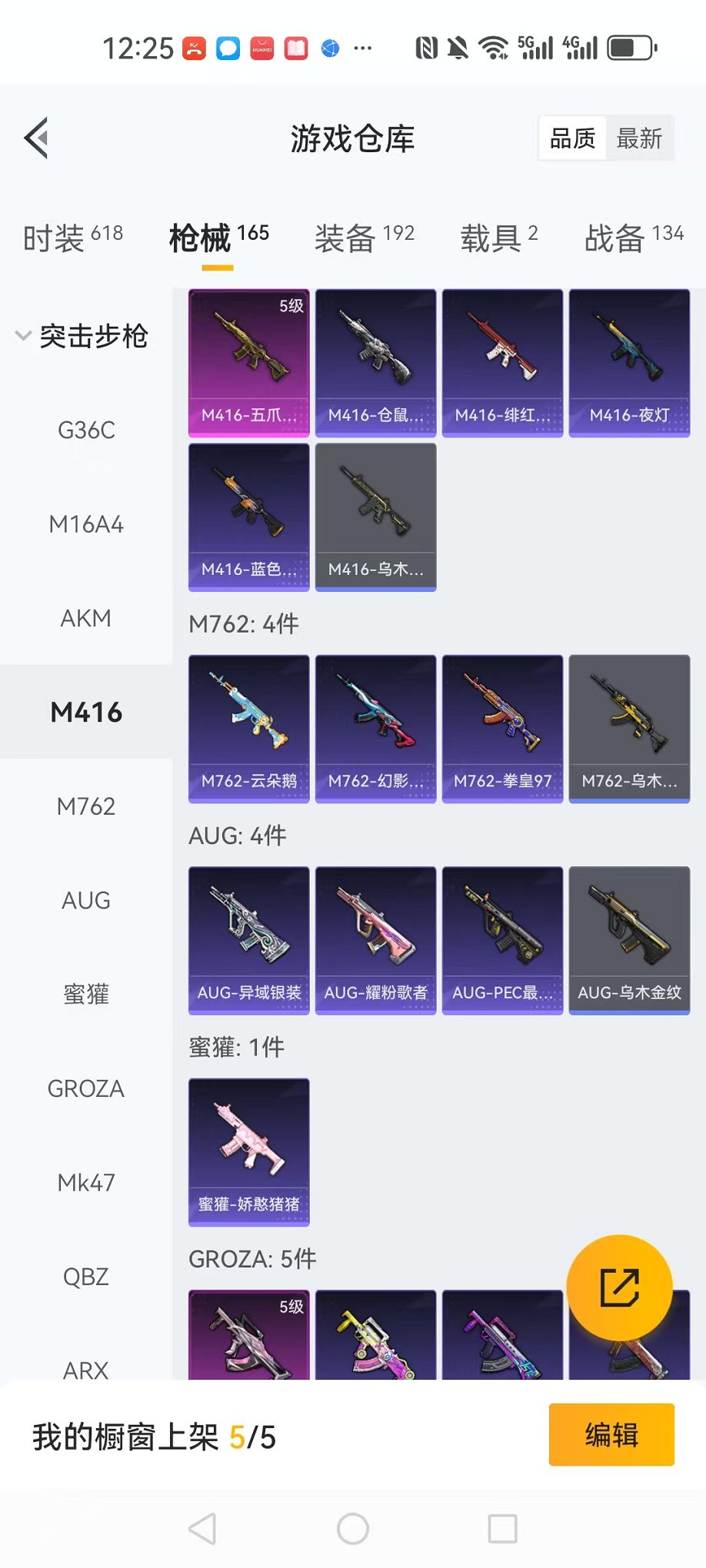
Task: Open the M416-五爪 level 5 skin
Action: click(249, 363)
